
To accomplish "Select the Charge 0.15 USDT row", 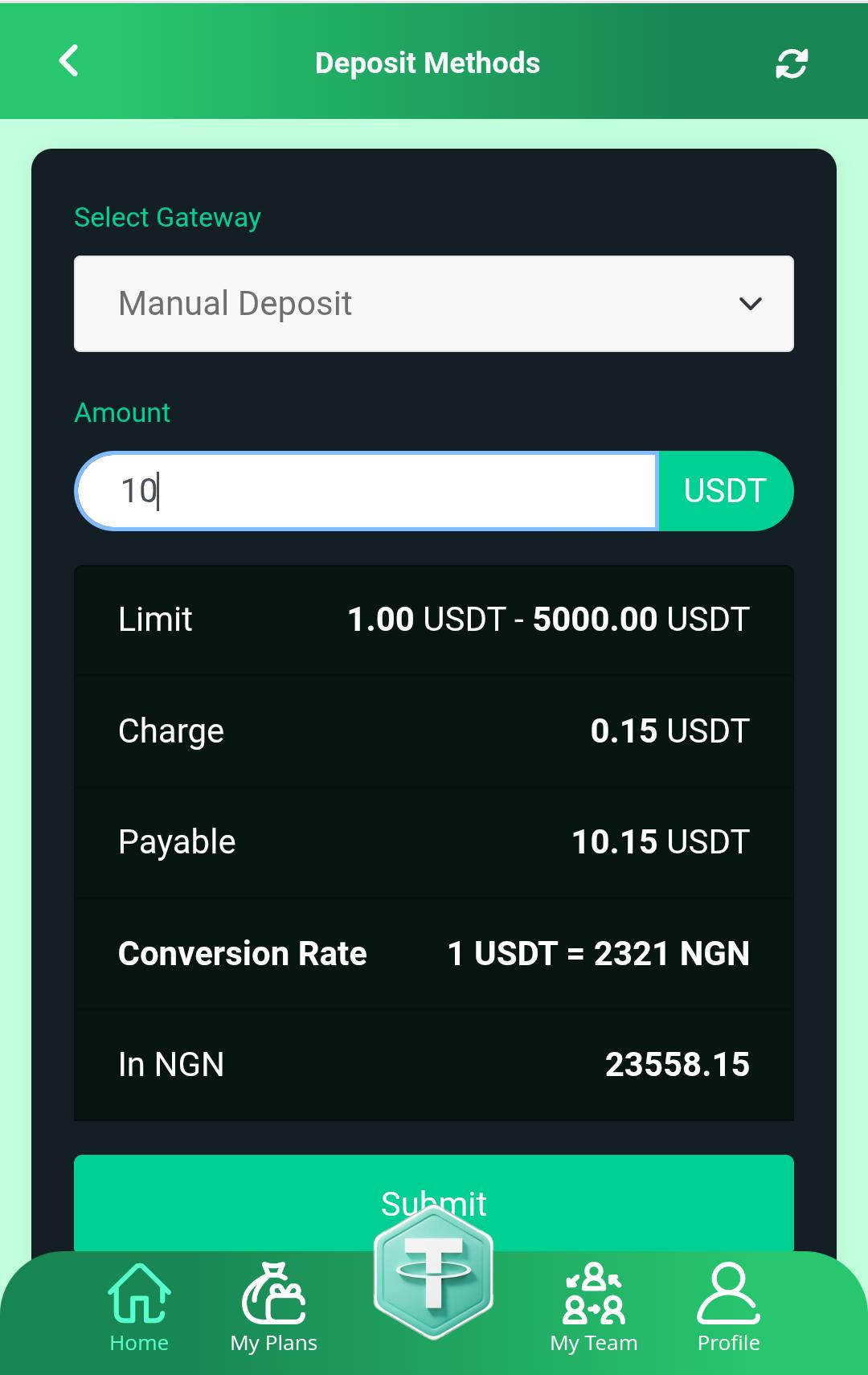I will tap(434, 730).
